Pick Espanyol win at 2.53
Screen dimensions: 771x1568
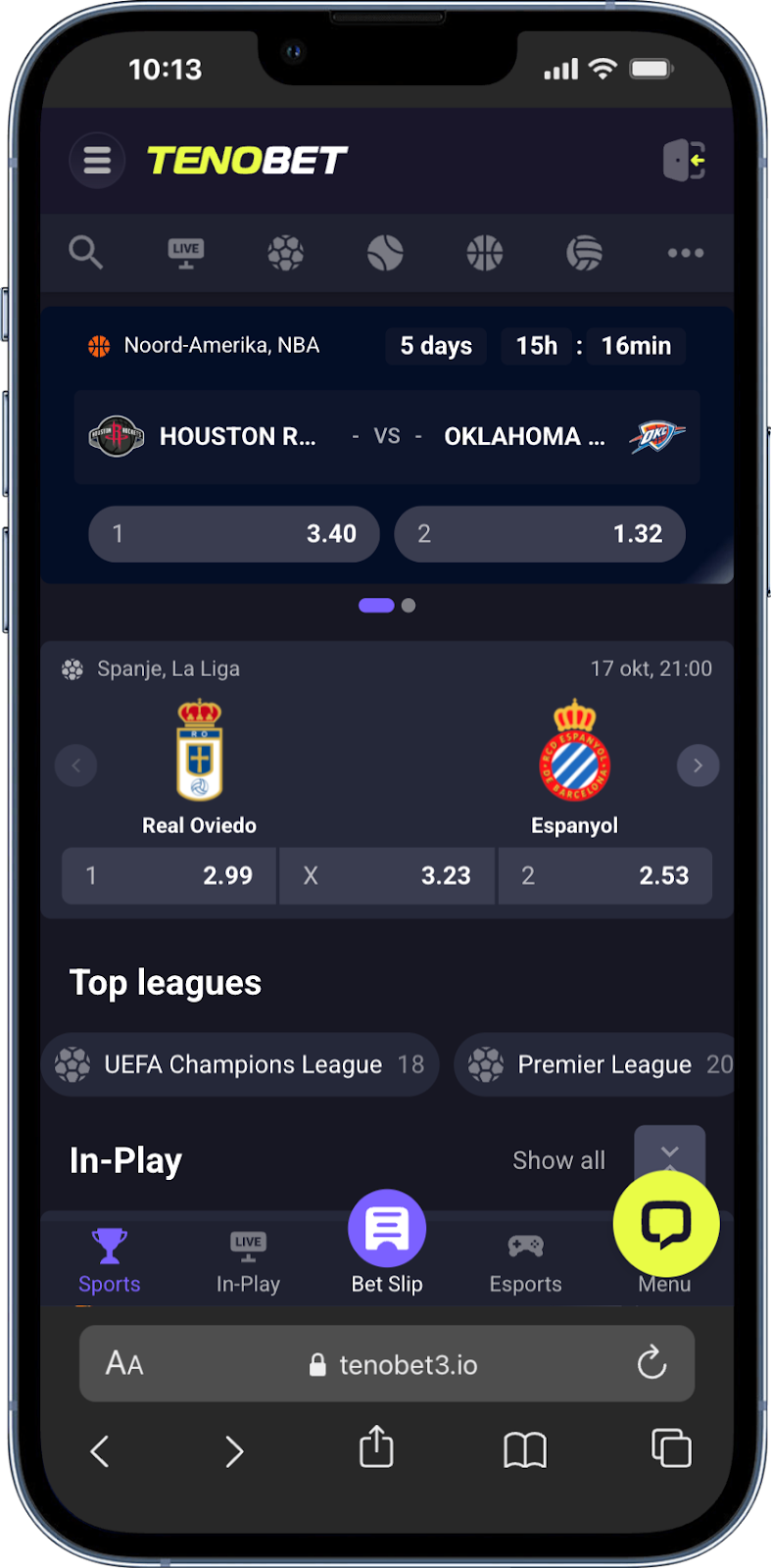pyautogui.click(x=604, y=875)
